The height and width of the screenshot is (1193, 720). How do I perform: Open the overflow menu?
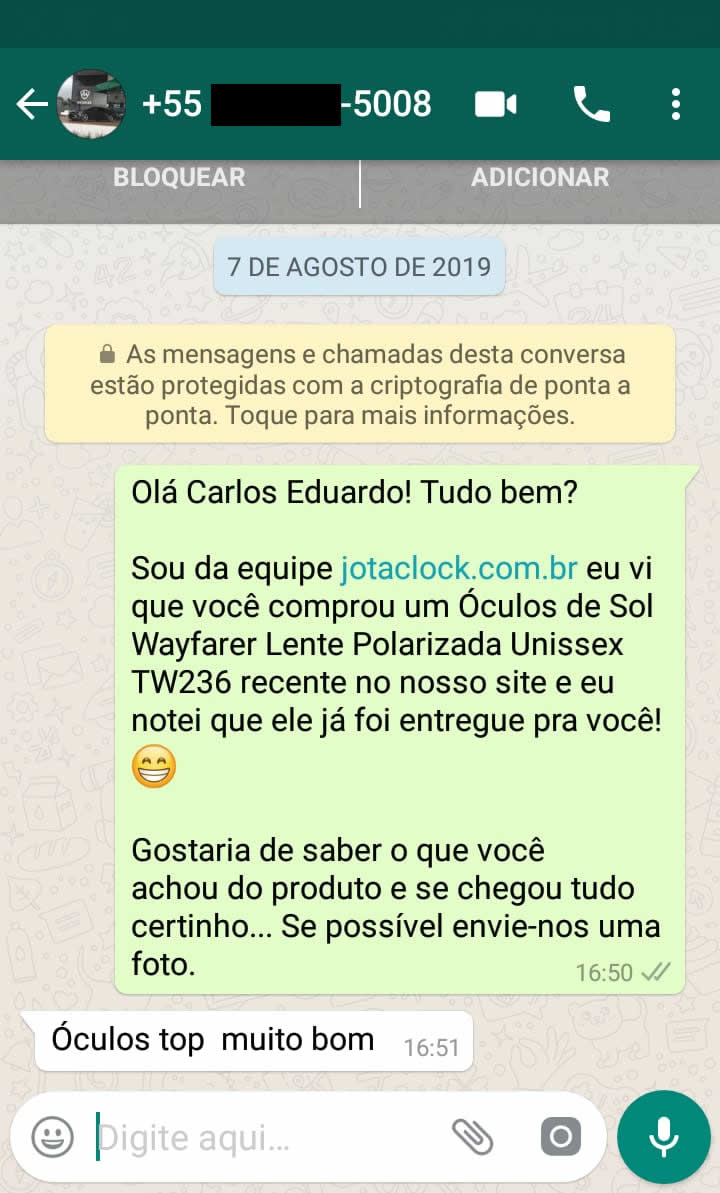[x=676, y=104]
